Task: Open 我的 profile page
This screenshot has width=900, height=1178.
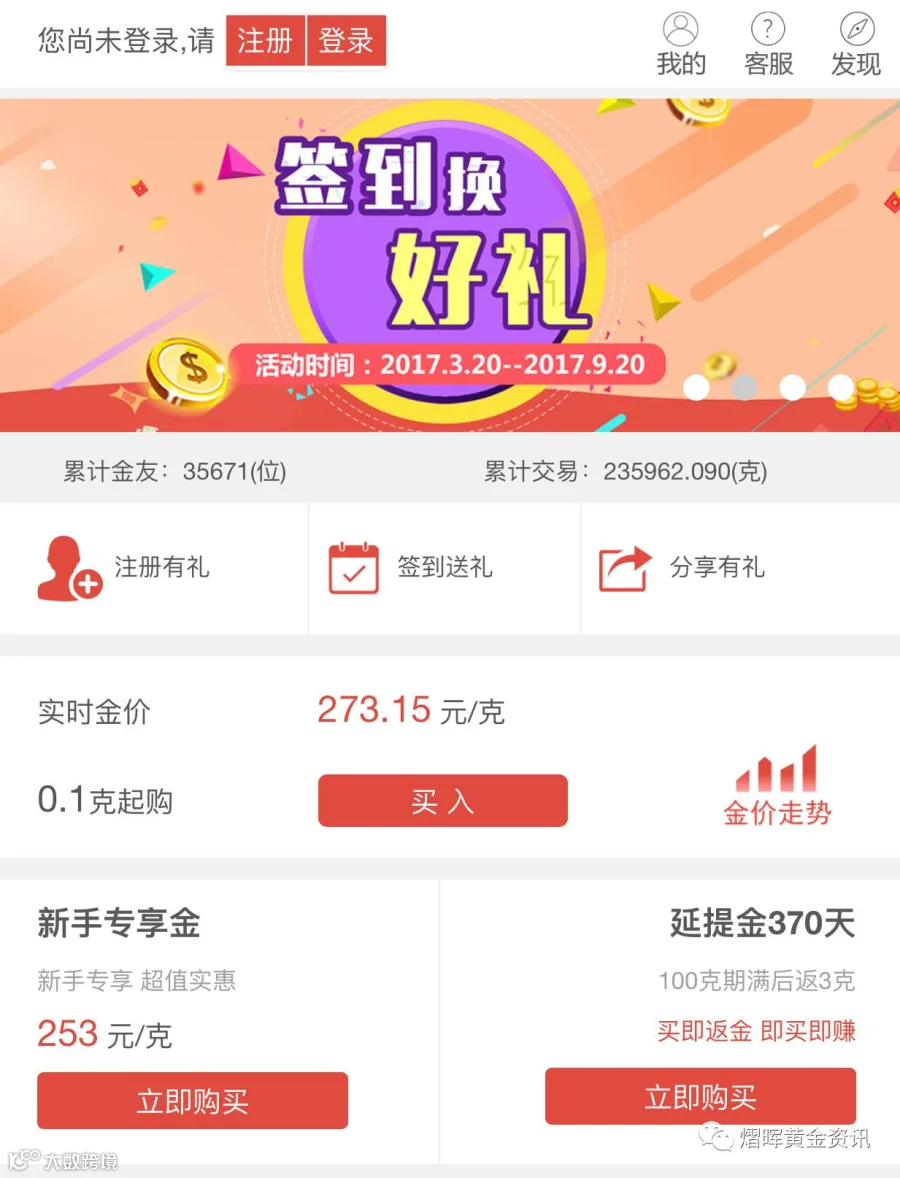Action: pyautogui.click(x=681, y=45)
